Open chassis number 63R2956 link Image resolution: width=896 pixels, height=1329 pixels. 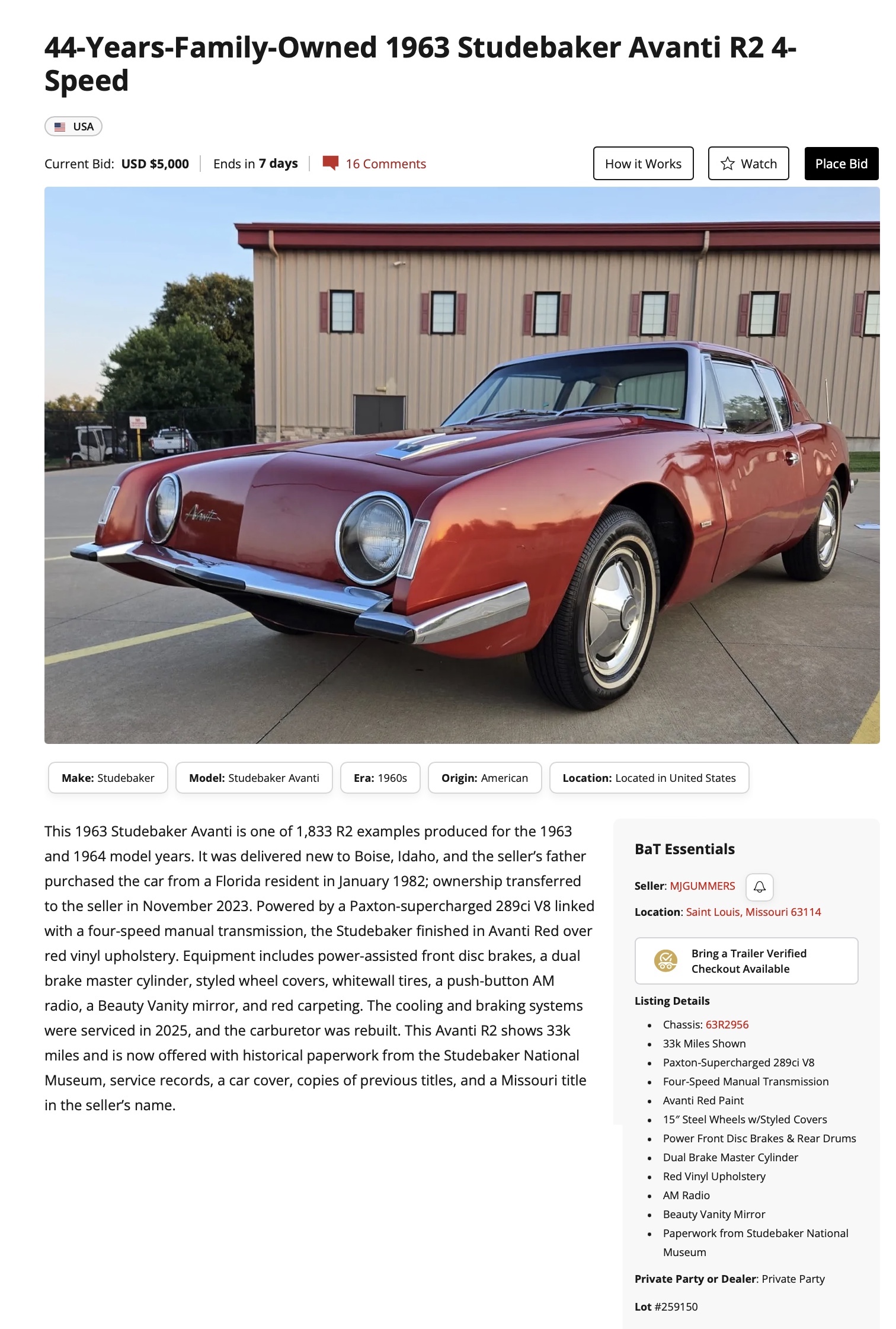[727, 1025]
